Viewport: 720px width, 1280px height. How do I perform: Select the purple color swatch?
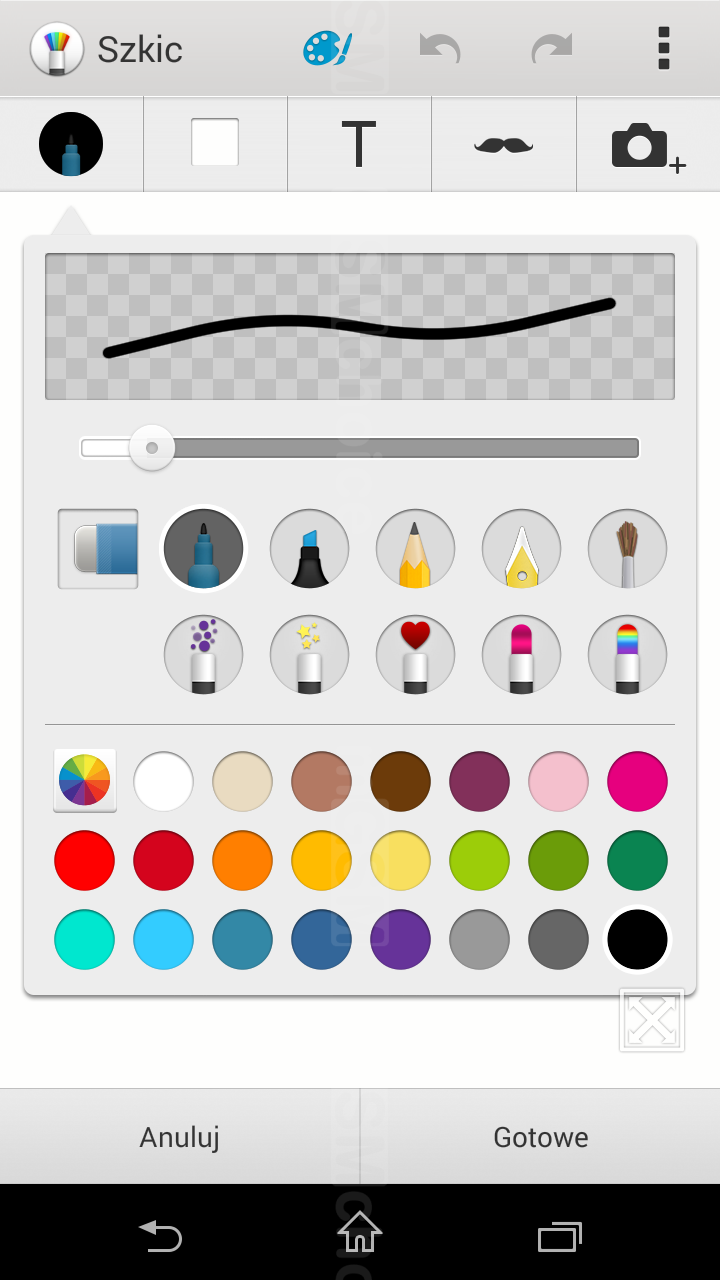click(401, 940)
